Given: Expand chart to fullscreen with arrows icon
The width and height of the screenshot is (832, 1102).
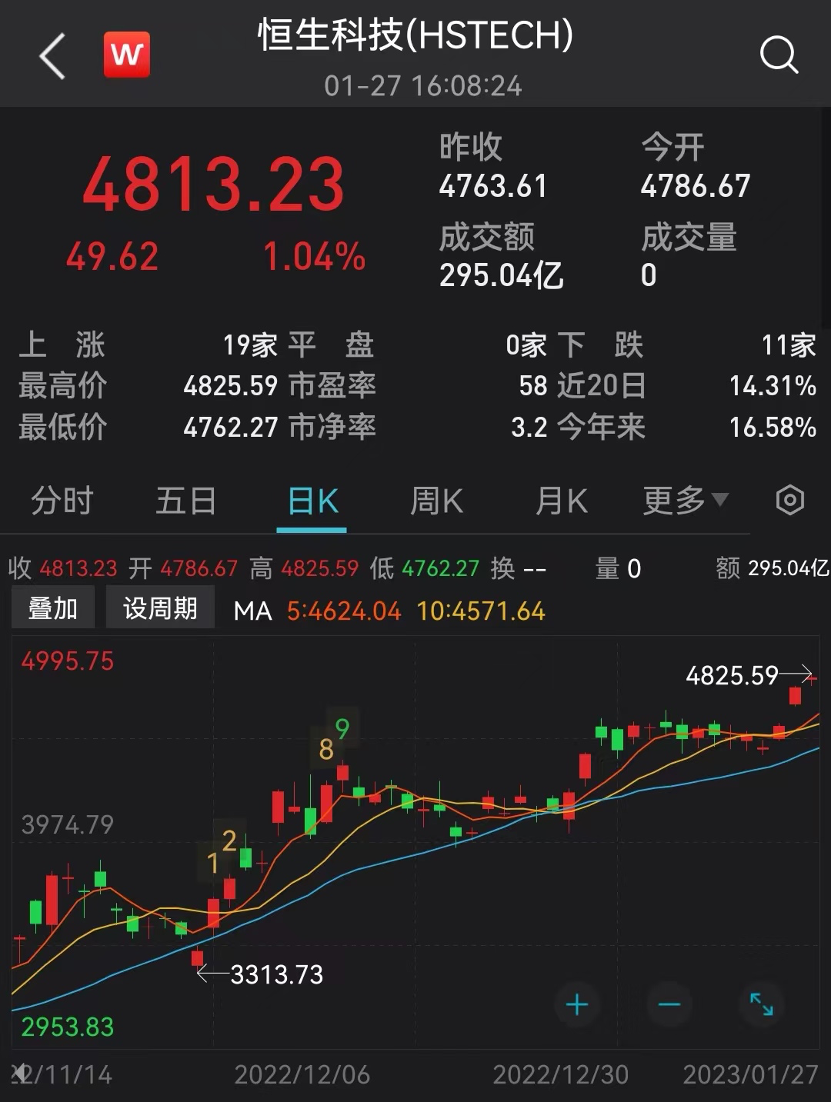Looking at the screenshot, I should [760, 1004].
